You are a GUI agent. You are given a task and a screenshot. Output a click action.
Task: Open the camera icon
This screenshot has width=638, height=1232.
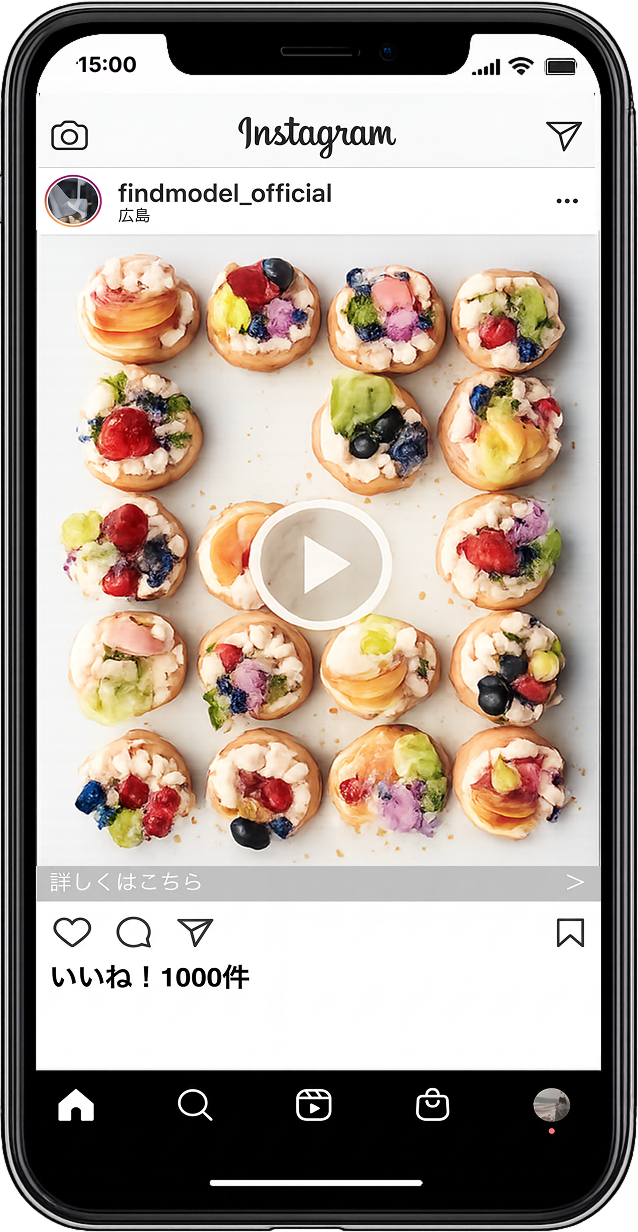tap(70, 136)
